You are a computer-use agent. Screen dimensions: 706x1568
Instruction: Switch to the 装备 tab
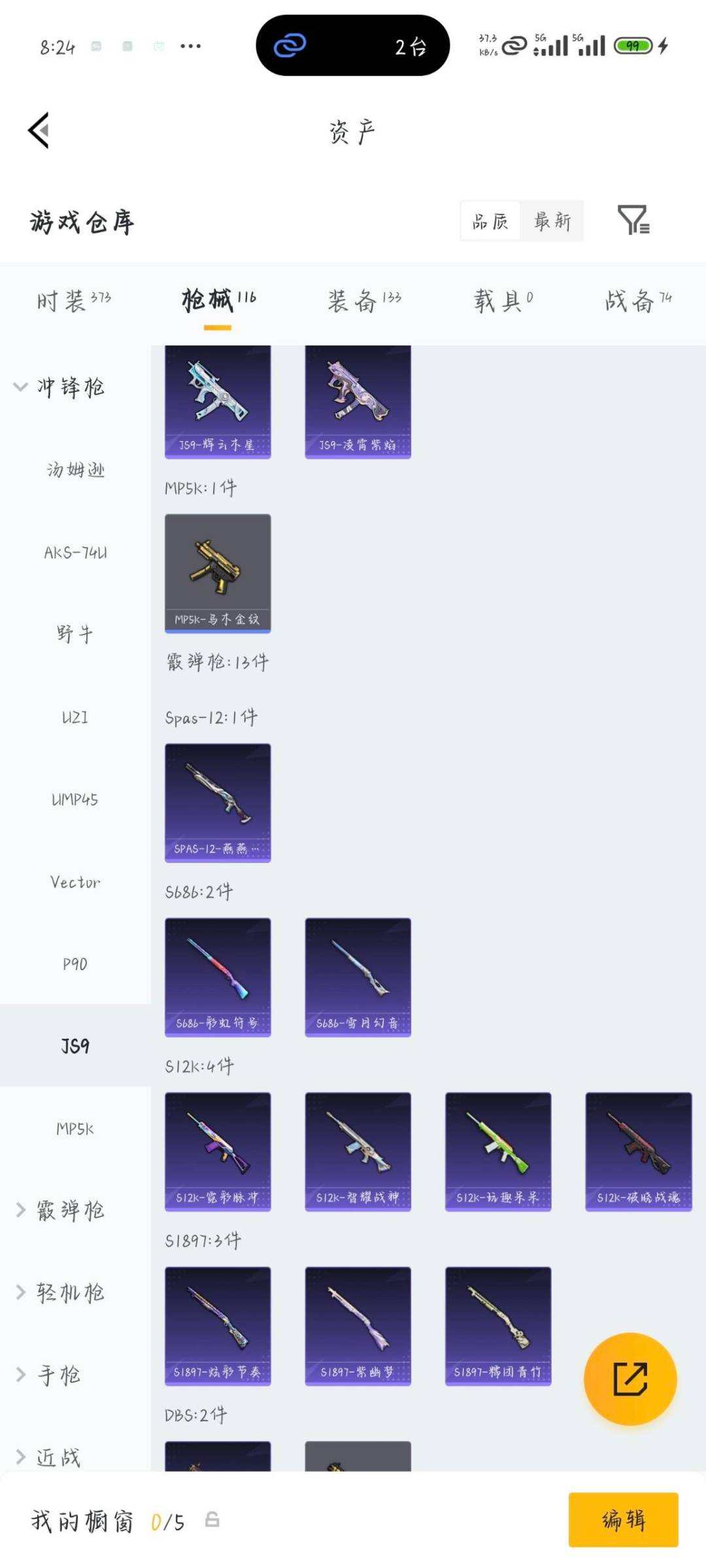click(363, 301)
